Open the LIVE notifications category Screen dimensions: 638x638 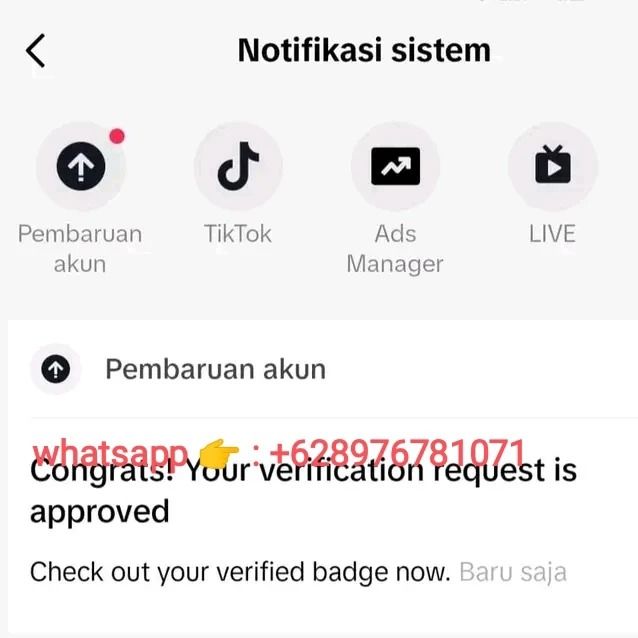click(x=552, y=168)
